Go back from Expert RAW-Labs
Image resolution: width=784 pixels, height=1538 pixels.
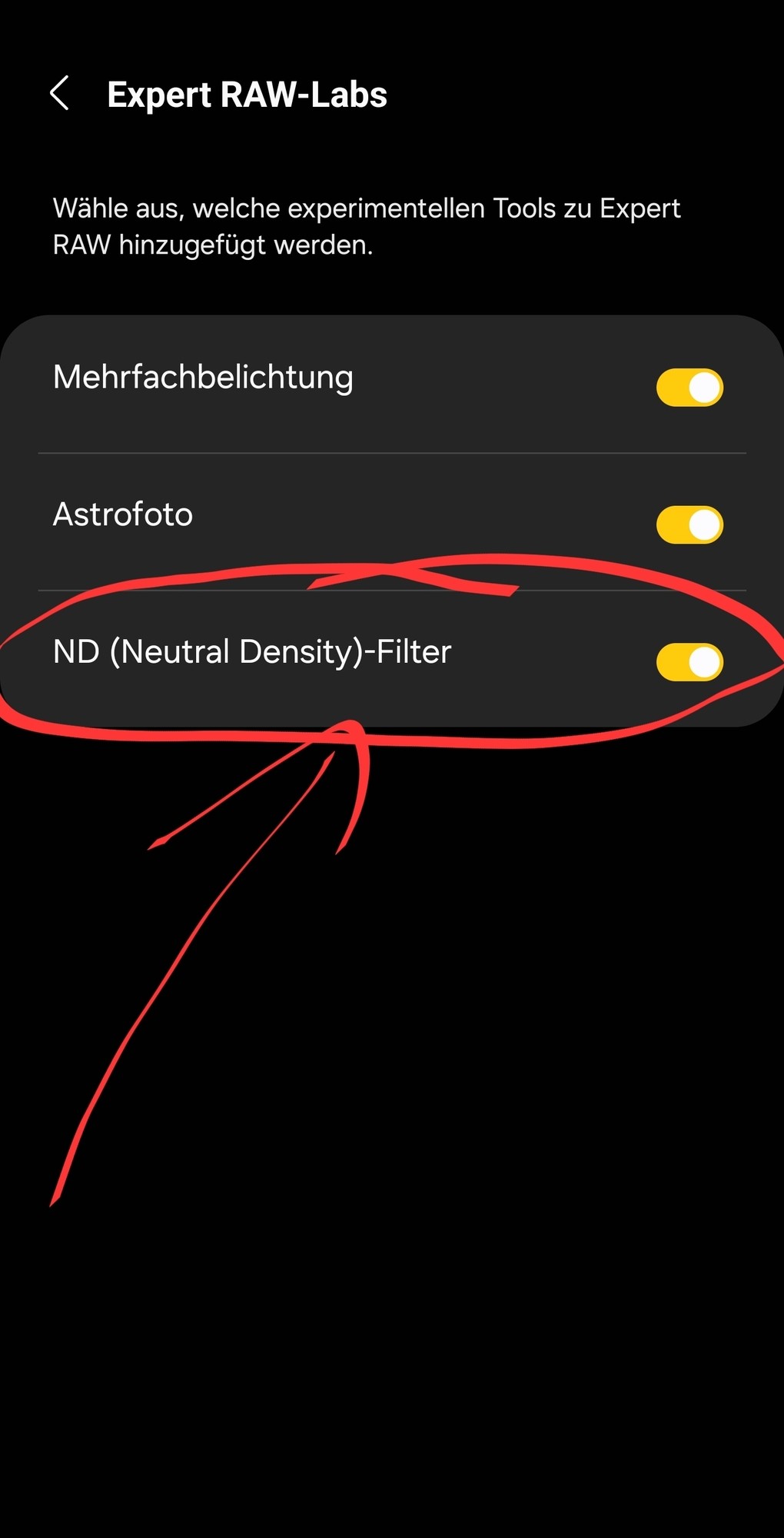(x=60, y=94)
